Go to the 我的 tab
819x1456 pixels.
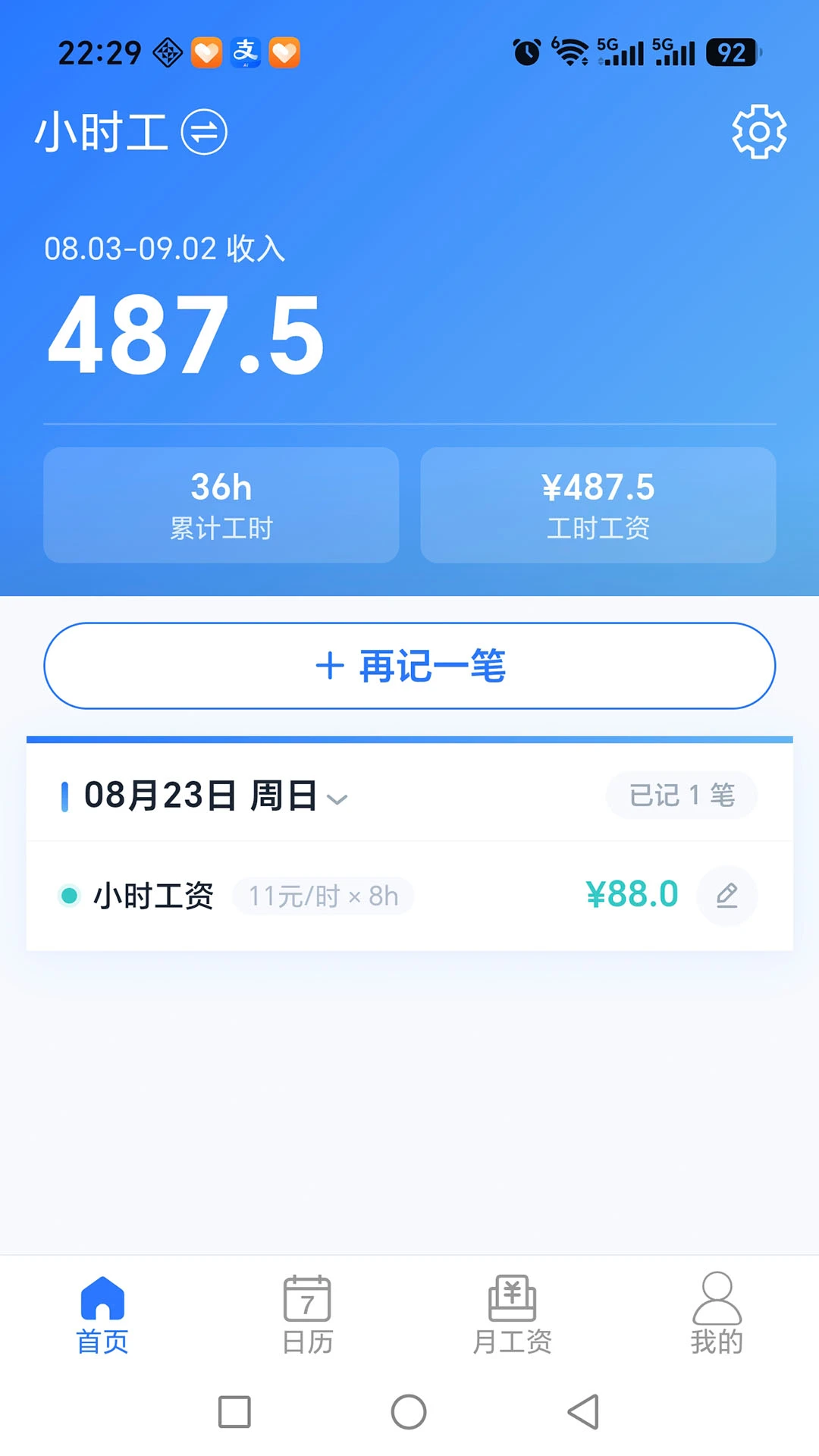717,1315
